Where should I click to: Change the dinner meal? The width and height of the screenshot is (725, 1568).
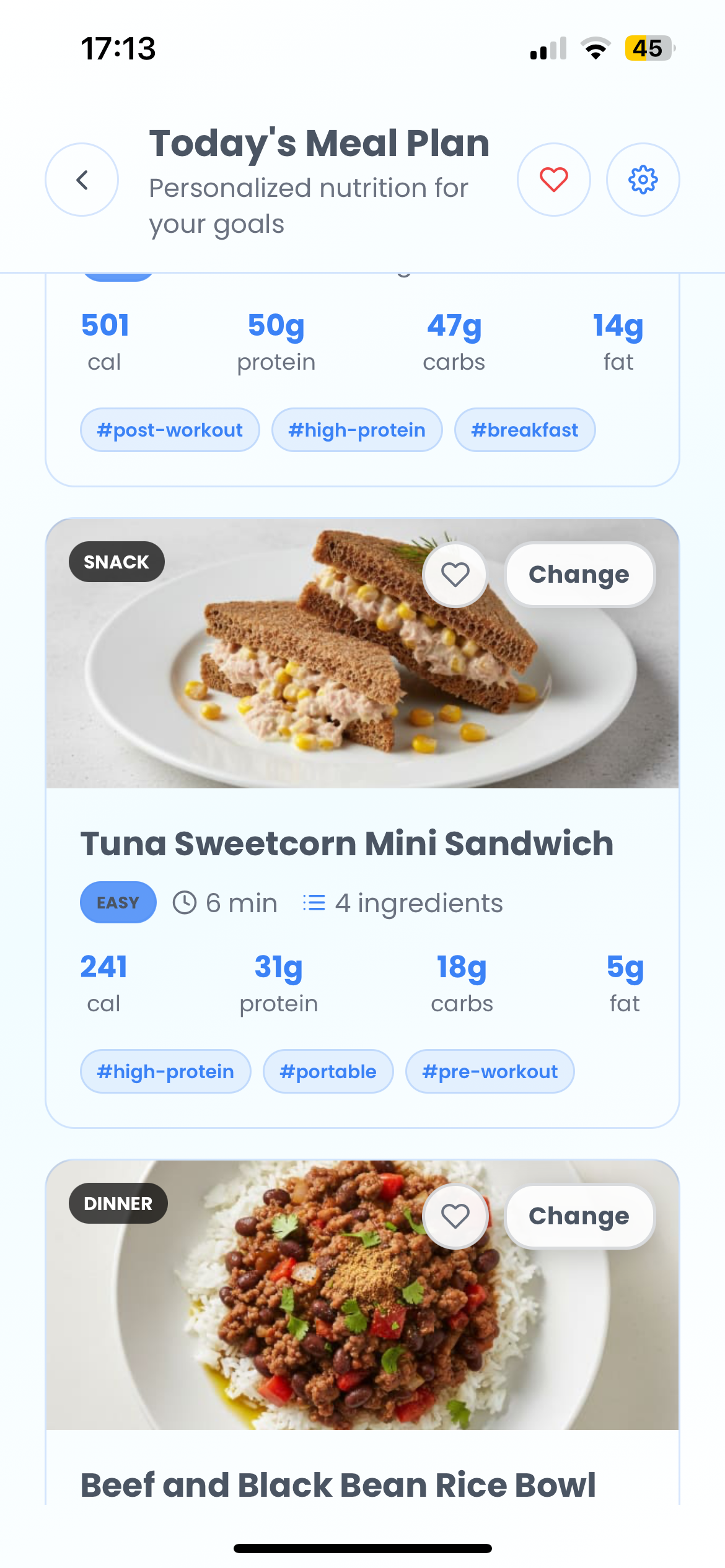pos(579,1216)
